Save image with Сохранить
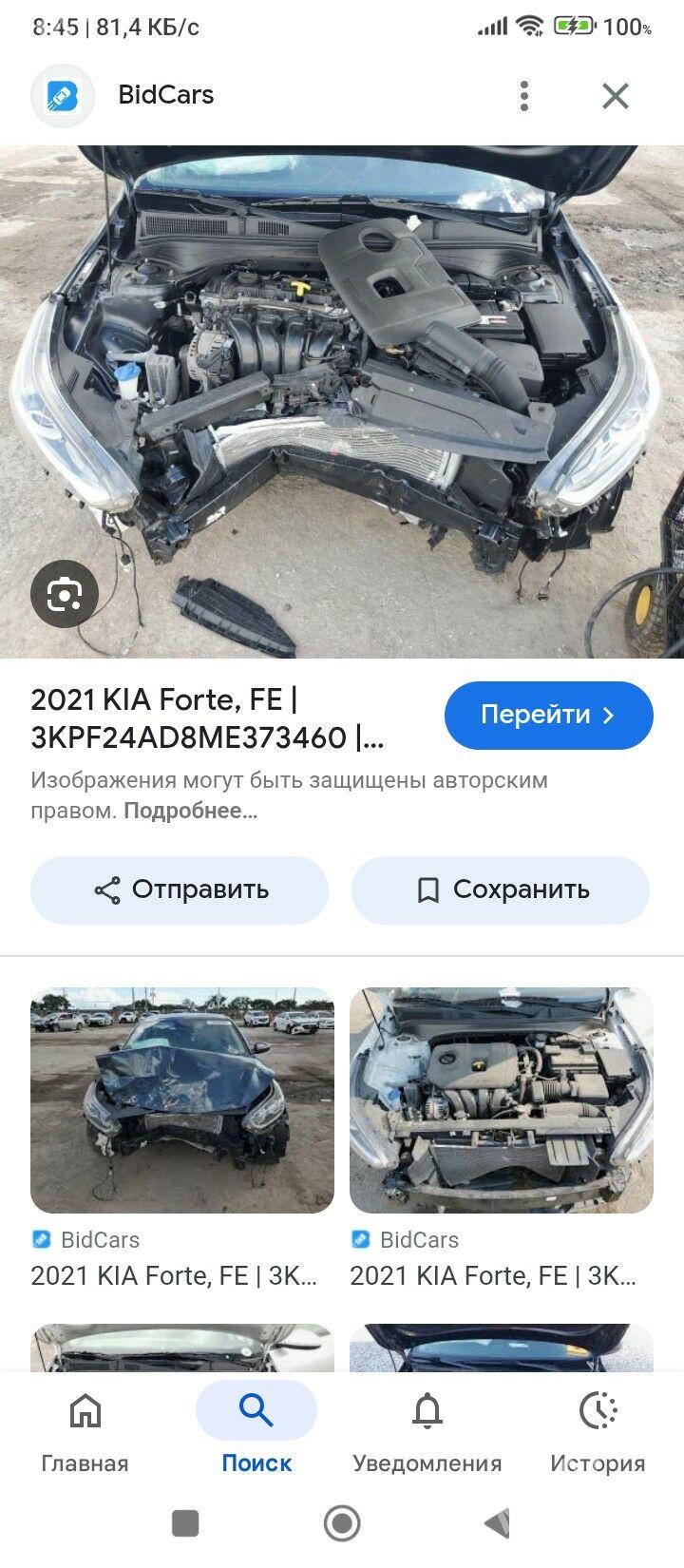 [501, 889]
